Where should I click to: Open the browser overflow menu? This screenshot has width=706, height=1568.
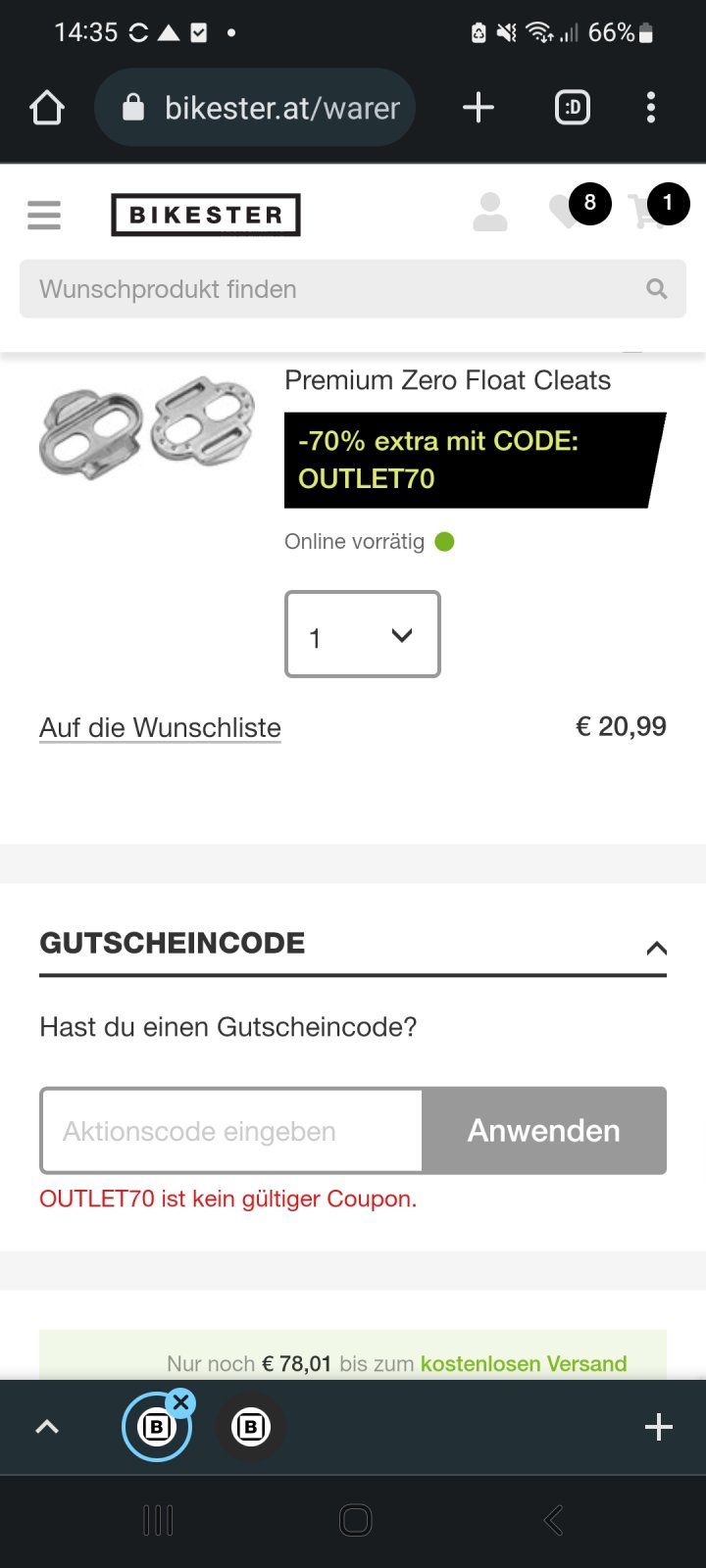point(650,108)
